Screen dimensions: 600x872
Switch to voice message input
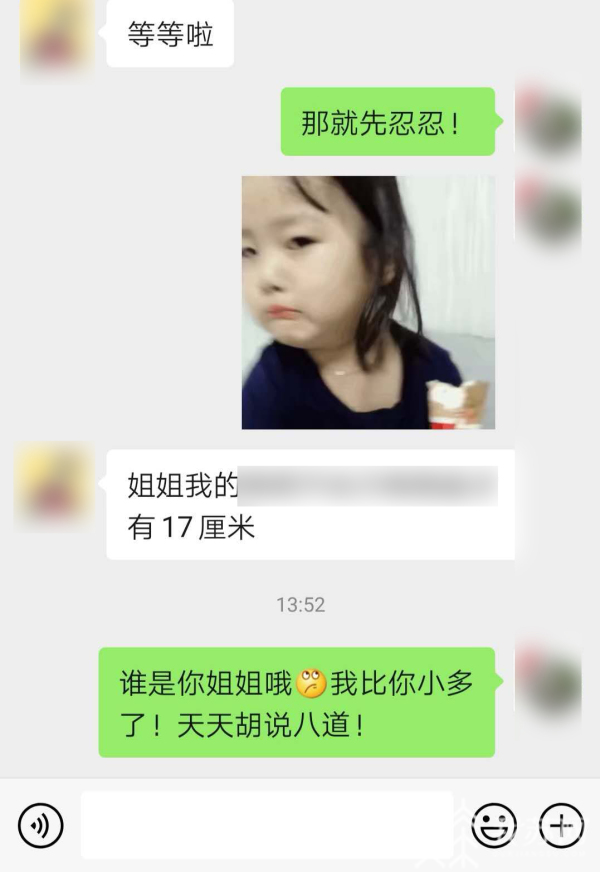tap(41, 825)
